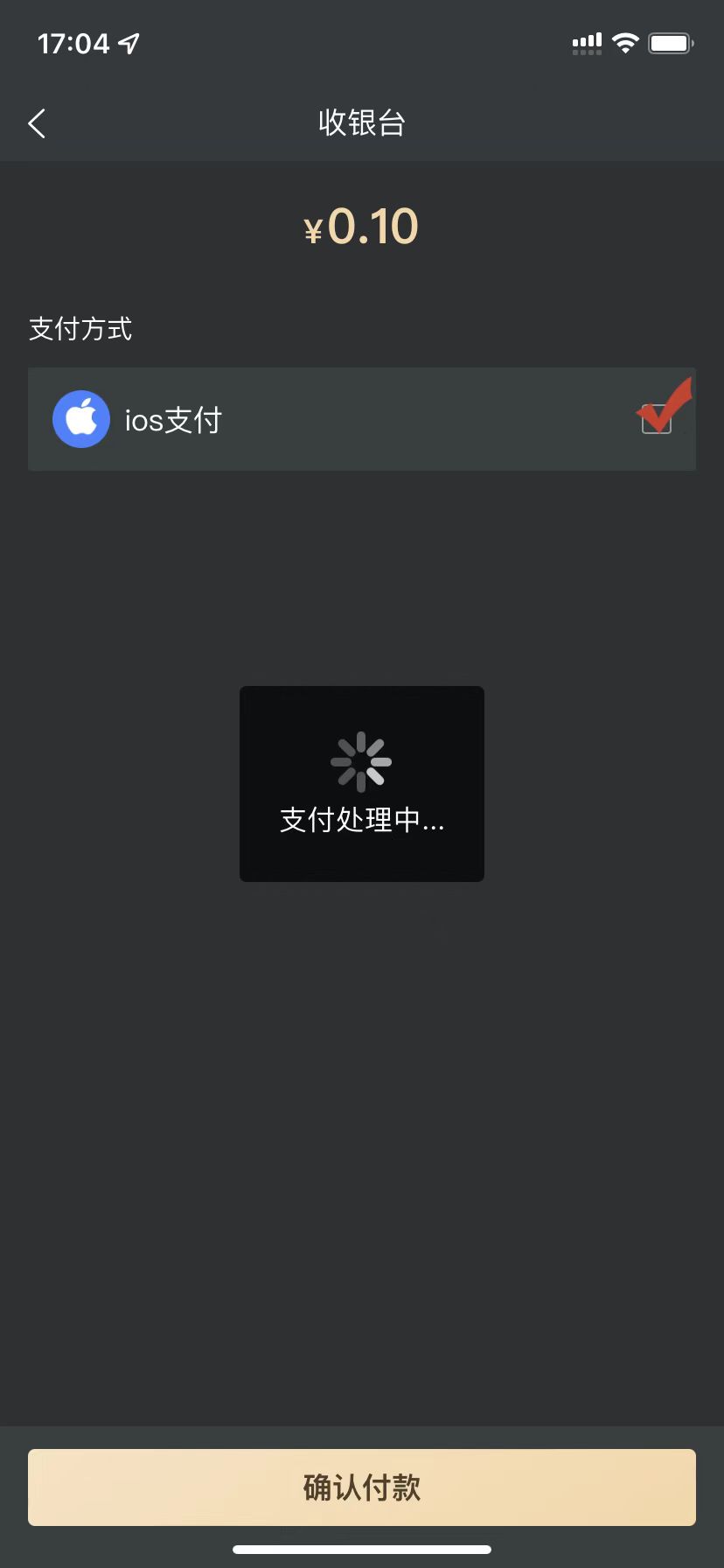Image resolution: width=724 pixels, height=1568 pixels.
Task: Select the ios支付 payment method row
Action: pos(362,419)
